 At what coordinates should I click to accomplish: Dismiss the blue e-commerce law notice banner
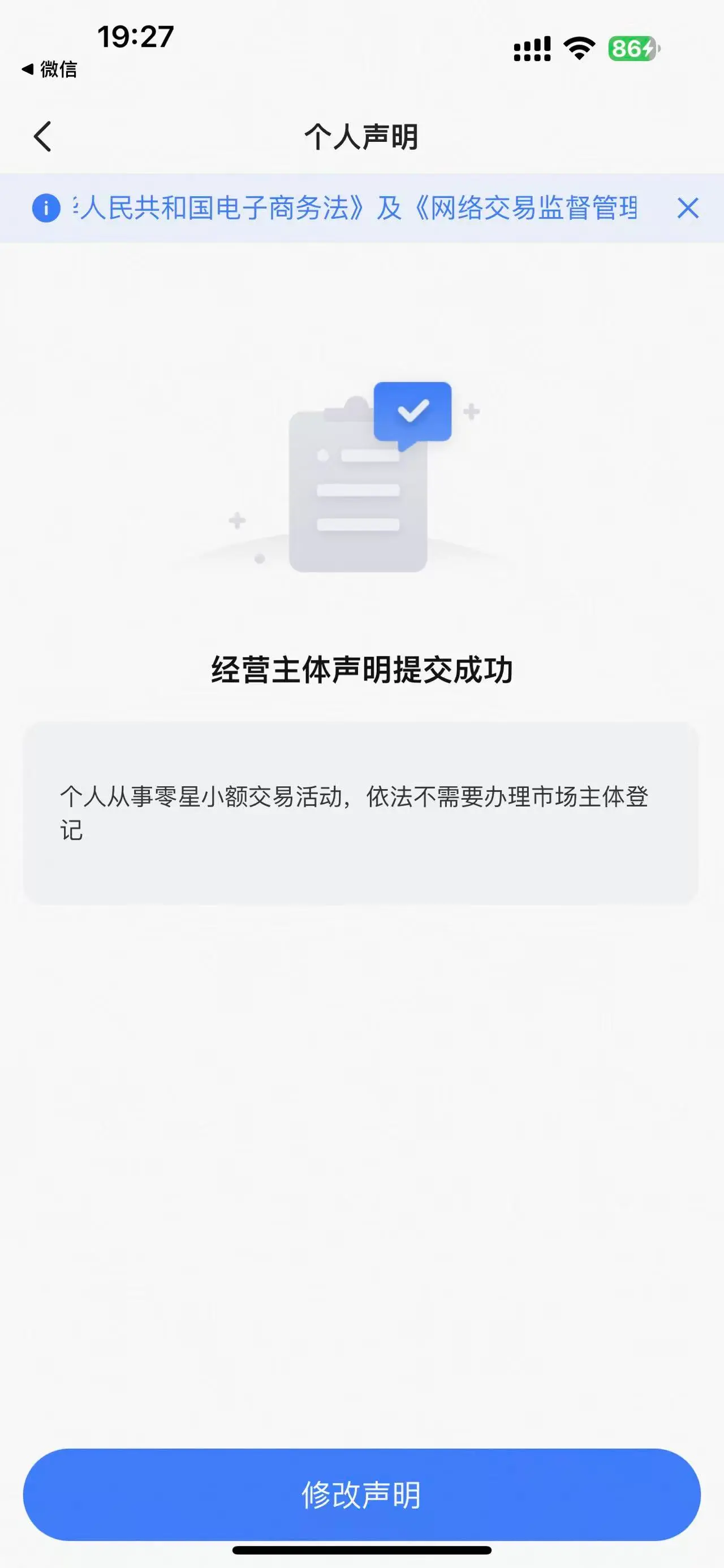(687, 208)
